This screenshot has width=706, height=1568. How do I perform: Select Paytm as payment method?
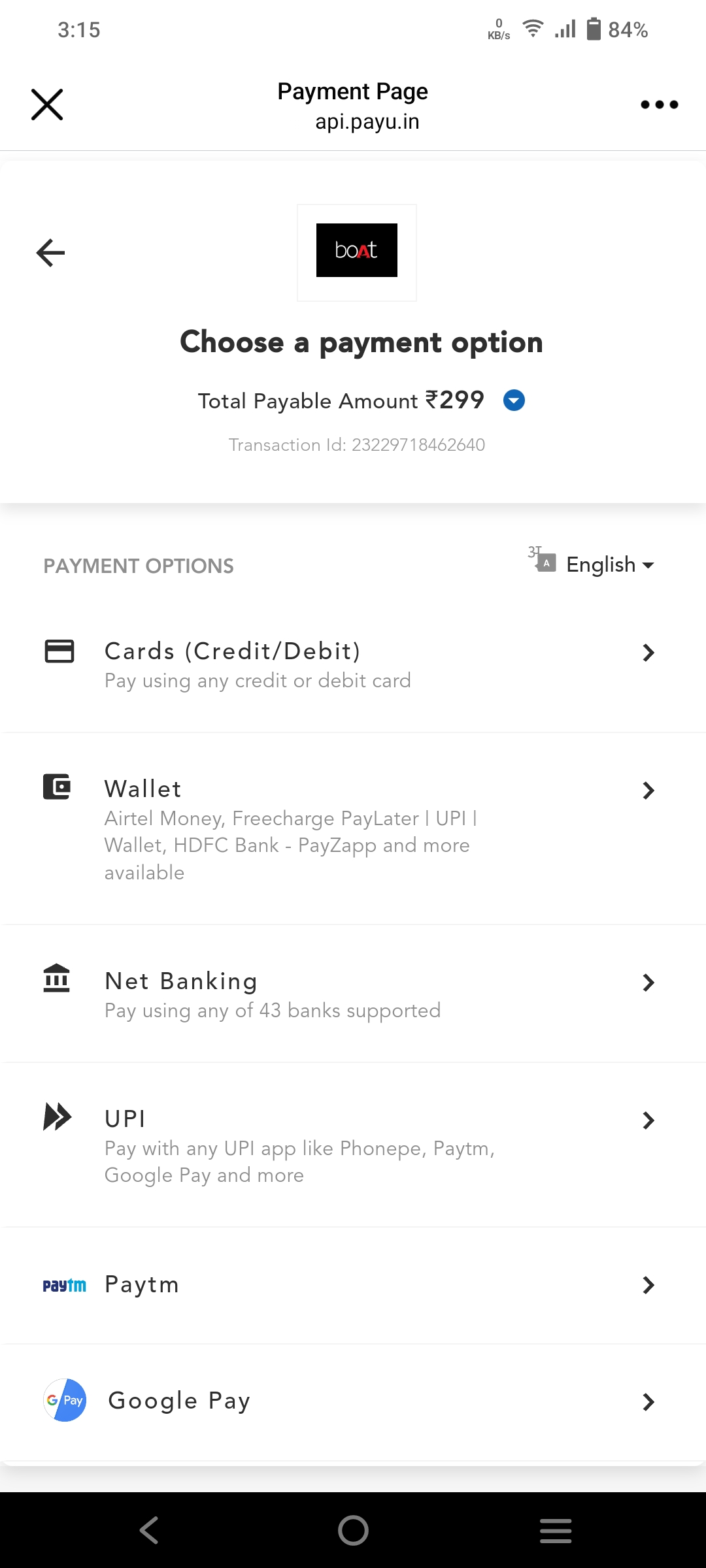353,1285
